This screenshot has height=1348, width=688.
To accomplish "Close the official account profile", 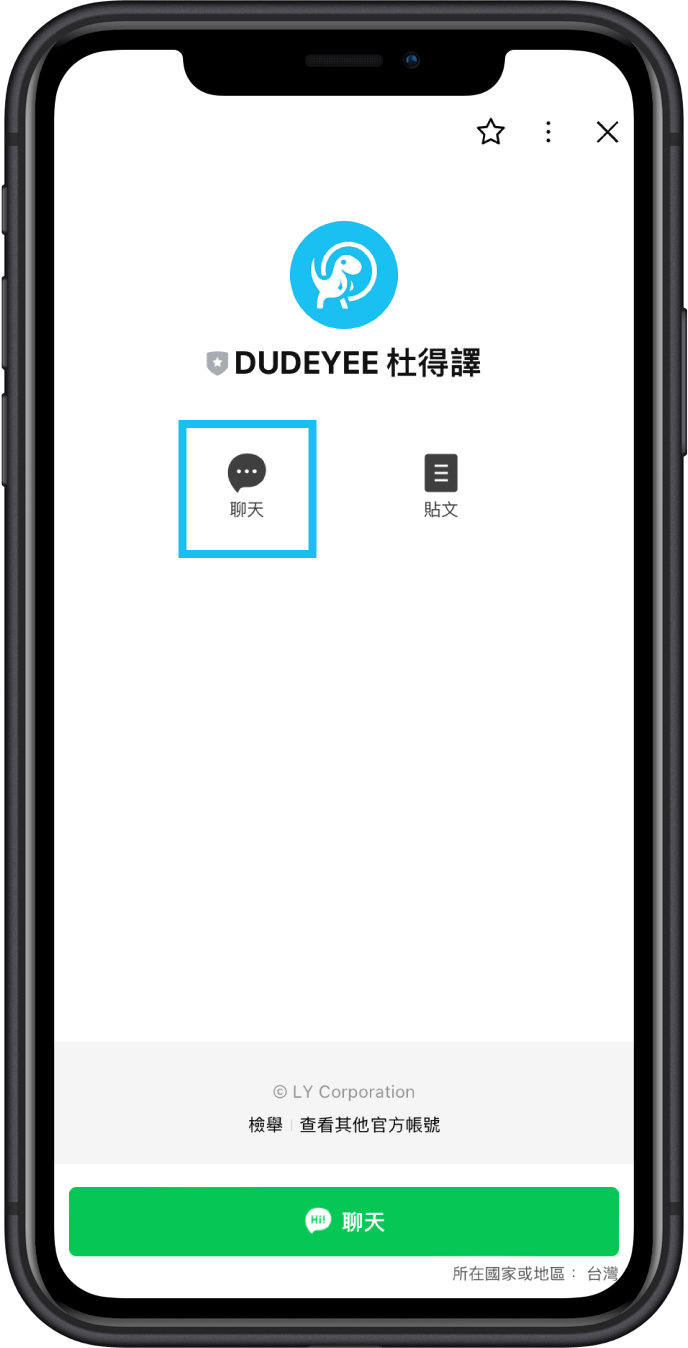I will tap(607, 132).
